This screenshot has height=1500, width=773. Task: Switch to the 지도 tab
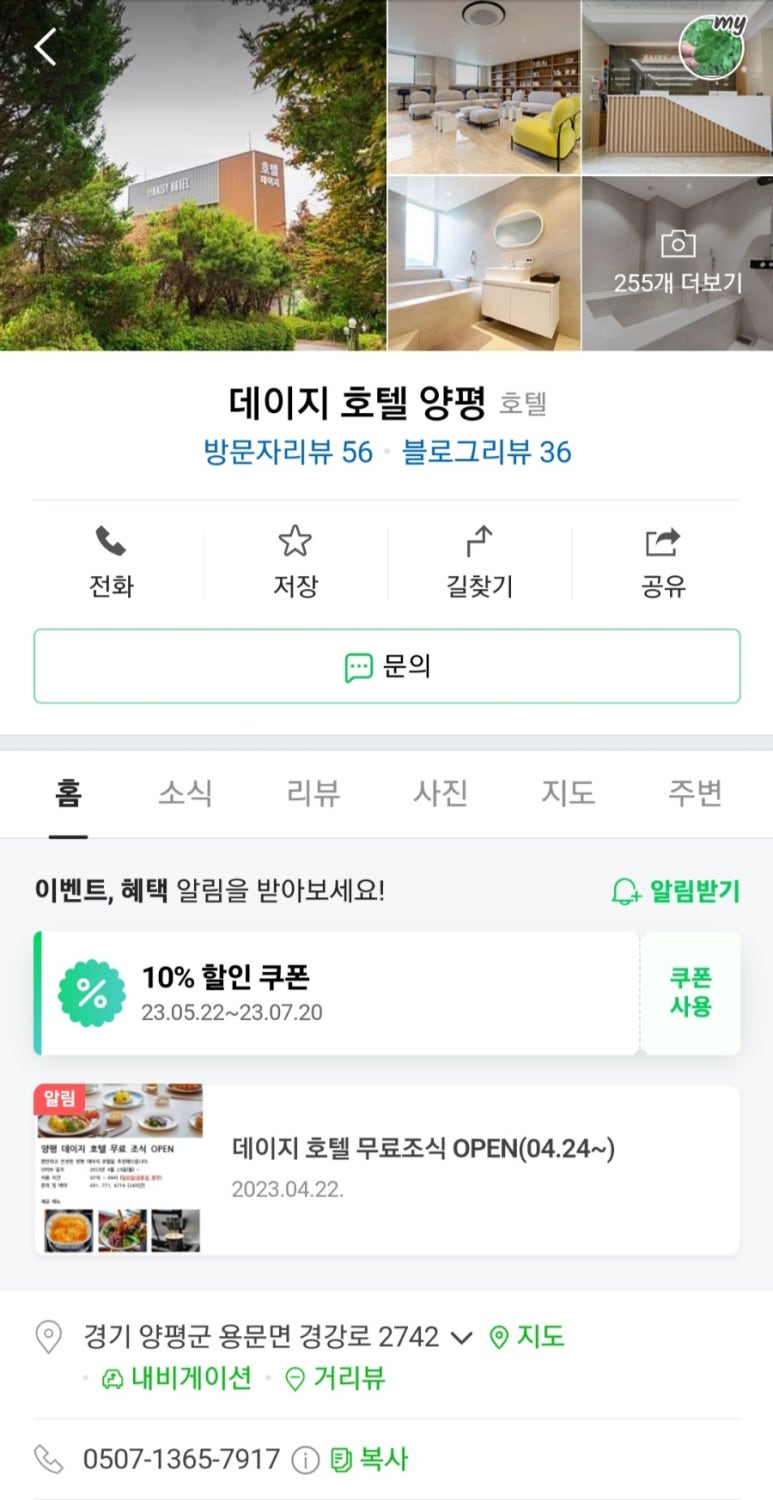(568, 794)
